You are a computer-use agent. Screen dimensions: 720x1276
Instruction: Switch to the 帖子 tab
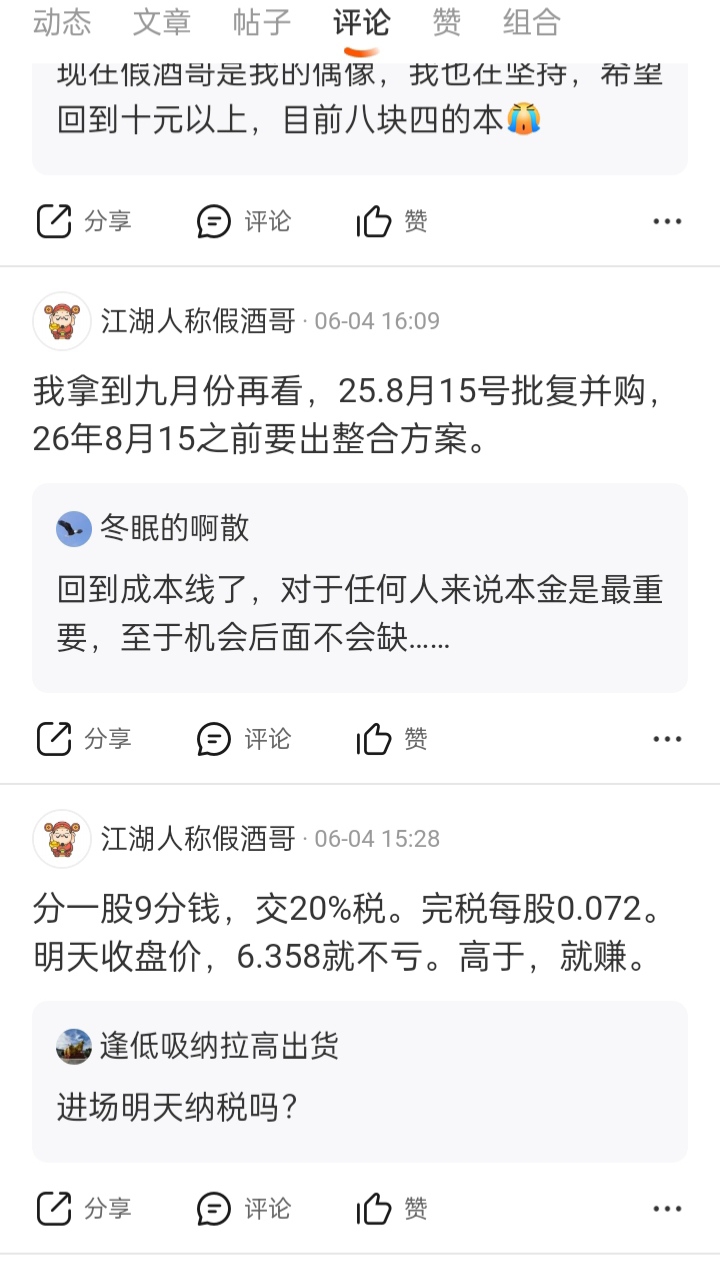(x=262, y=22)
